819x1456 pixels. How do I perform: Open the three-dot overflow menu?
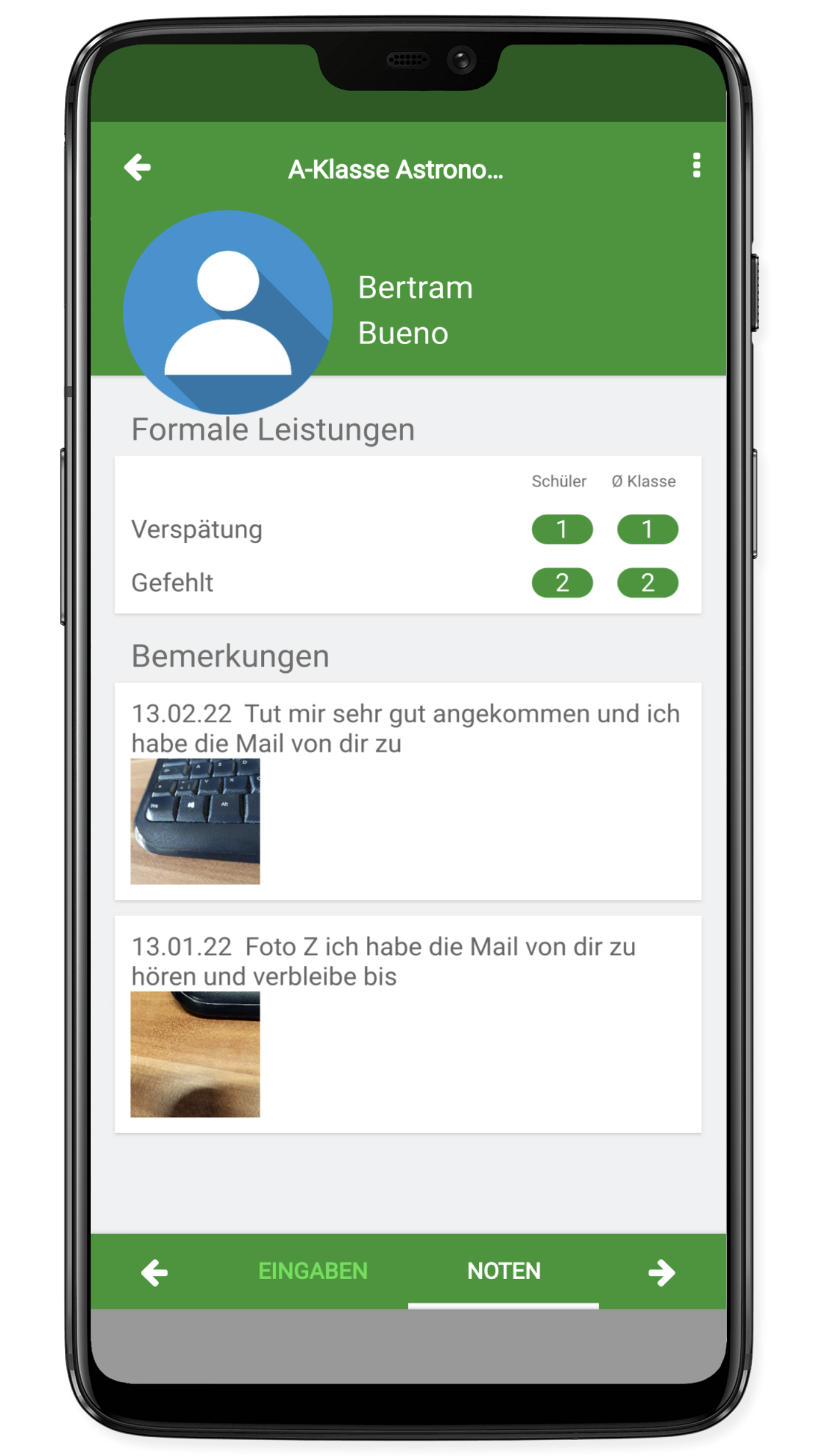tap(696, 166)
